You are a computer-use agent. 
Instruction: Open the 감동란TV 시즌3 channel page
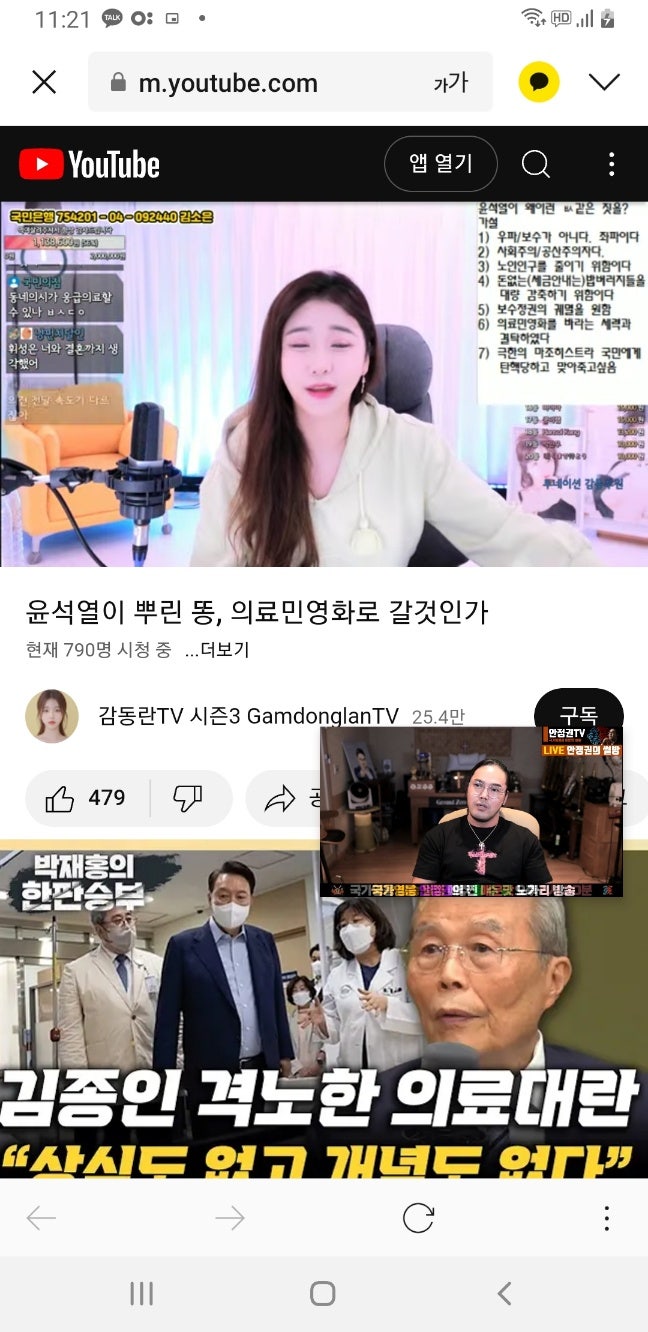pyautogui.click(x=248, y=716)
